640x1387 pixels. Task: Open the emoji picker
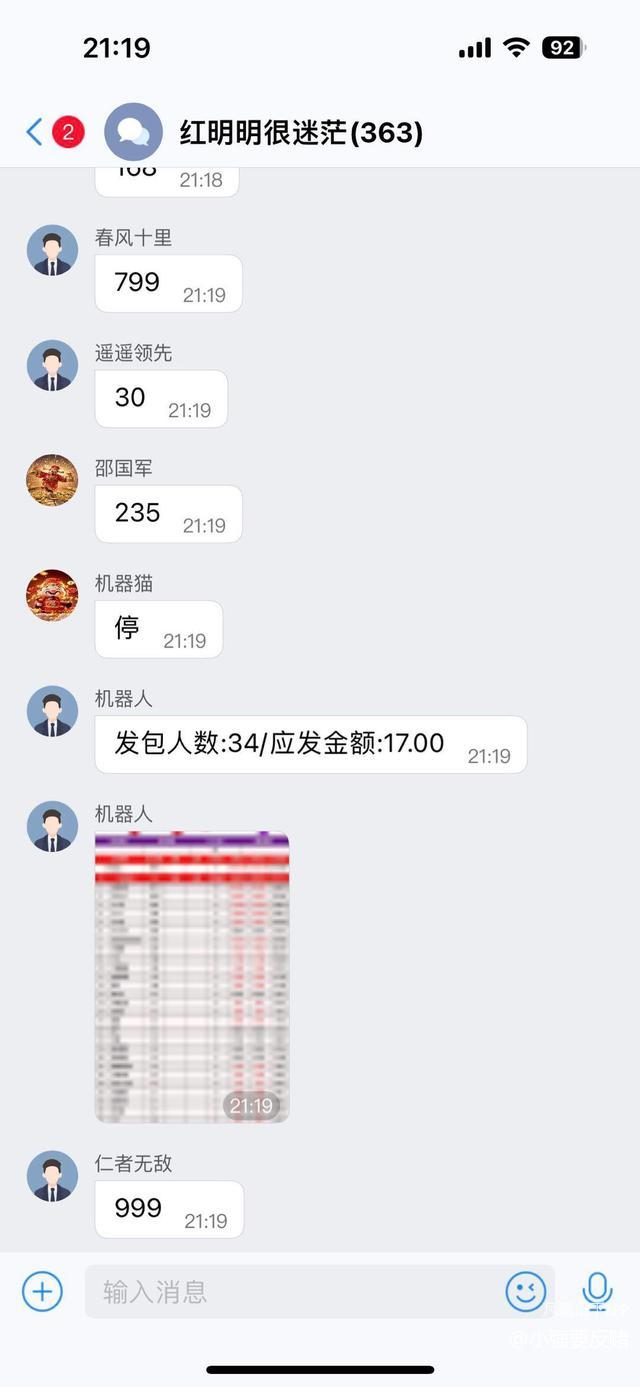pos(525,1291)
